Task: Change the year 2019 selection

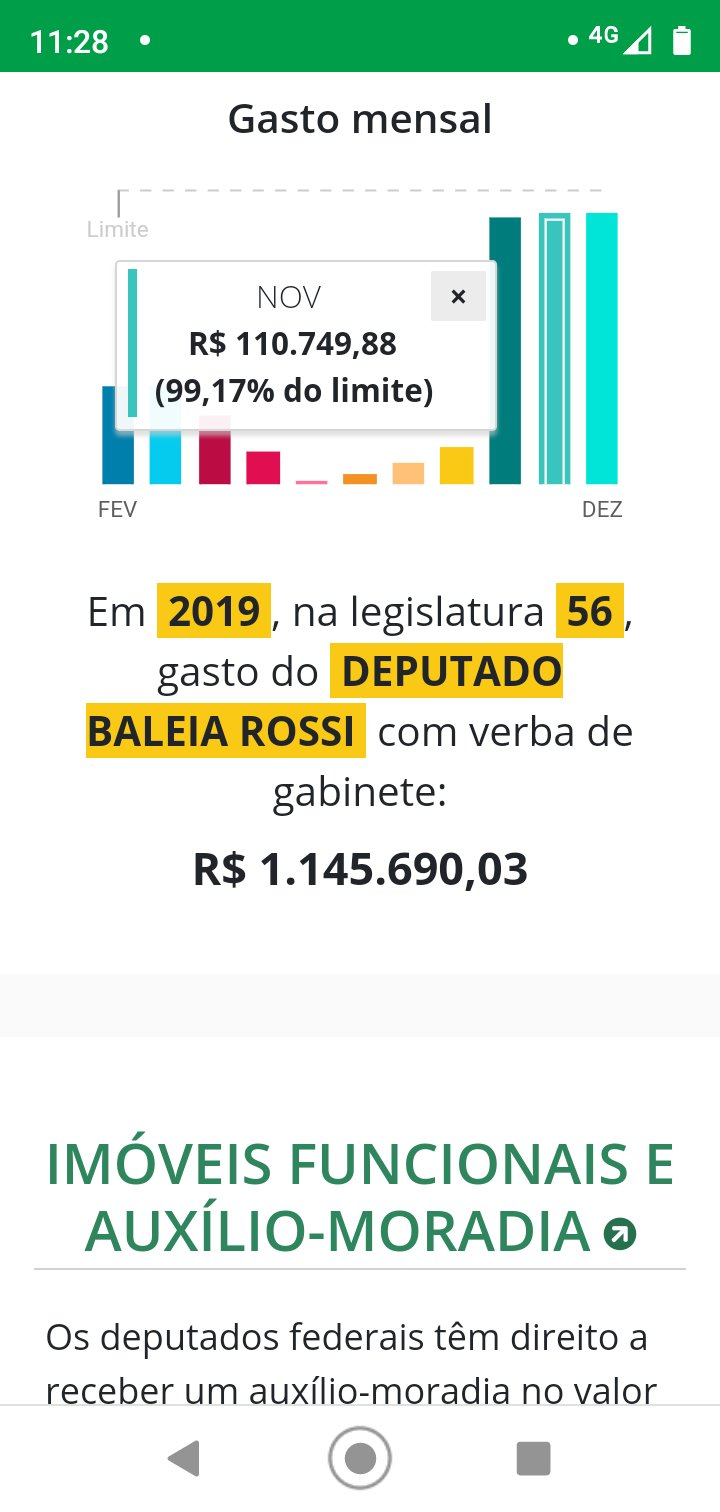Action: coord(214,610)
